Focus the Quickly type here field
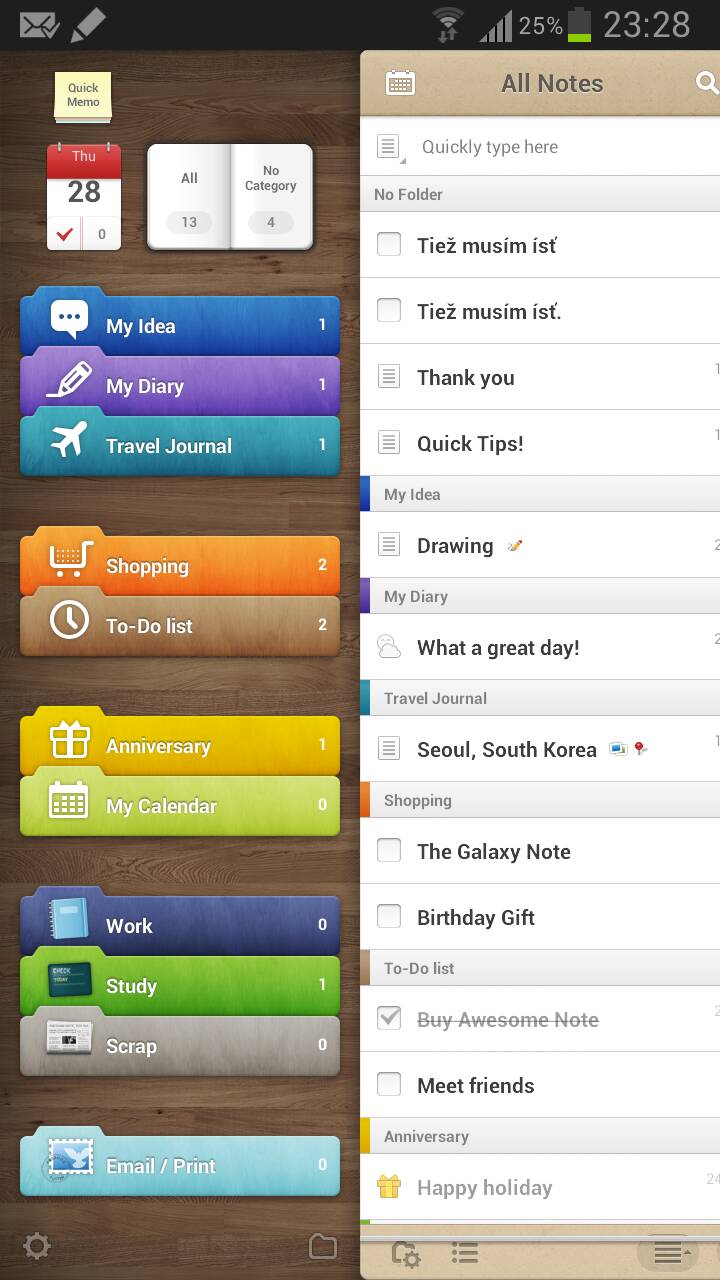Image resolution: width=720 pixels, height=1280 pixels. pos(560,147)
